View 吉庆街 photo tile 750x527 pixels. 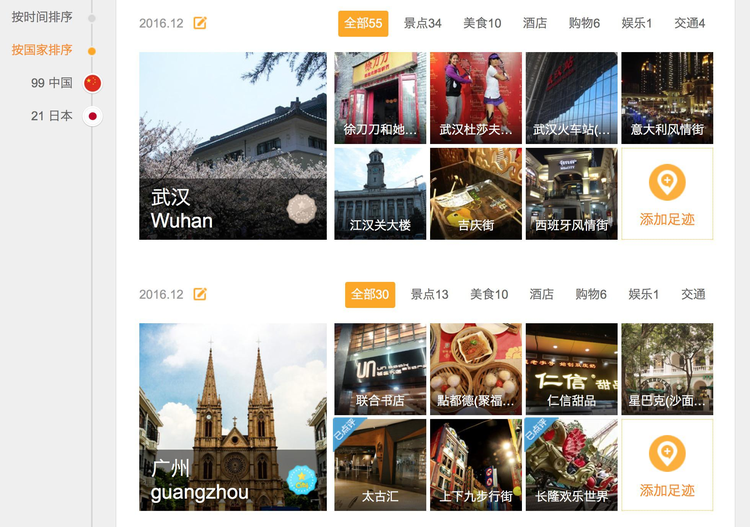click(476, 194)
